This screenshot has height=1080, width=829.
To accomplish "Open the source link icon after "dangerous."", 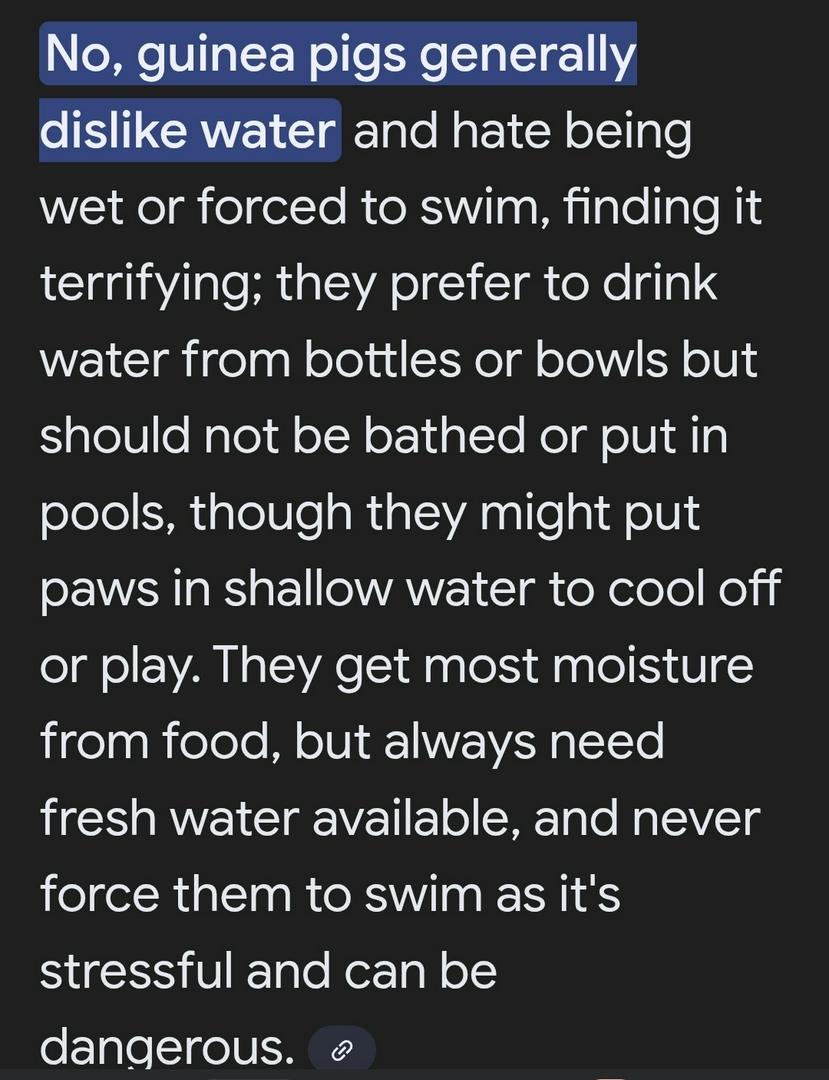I will click(342, 1049).
